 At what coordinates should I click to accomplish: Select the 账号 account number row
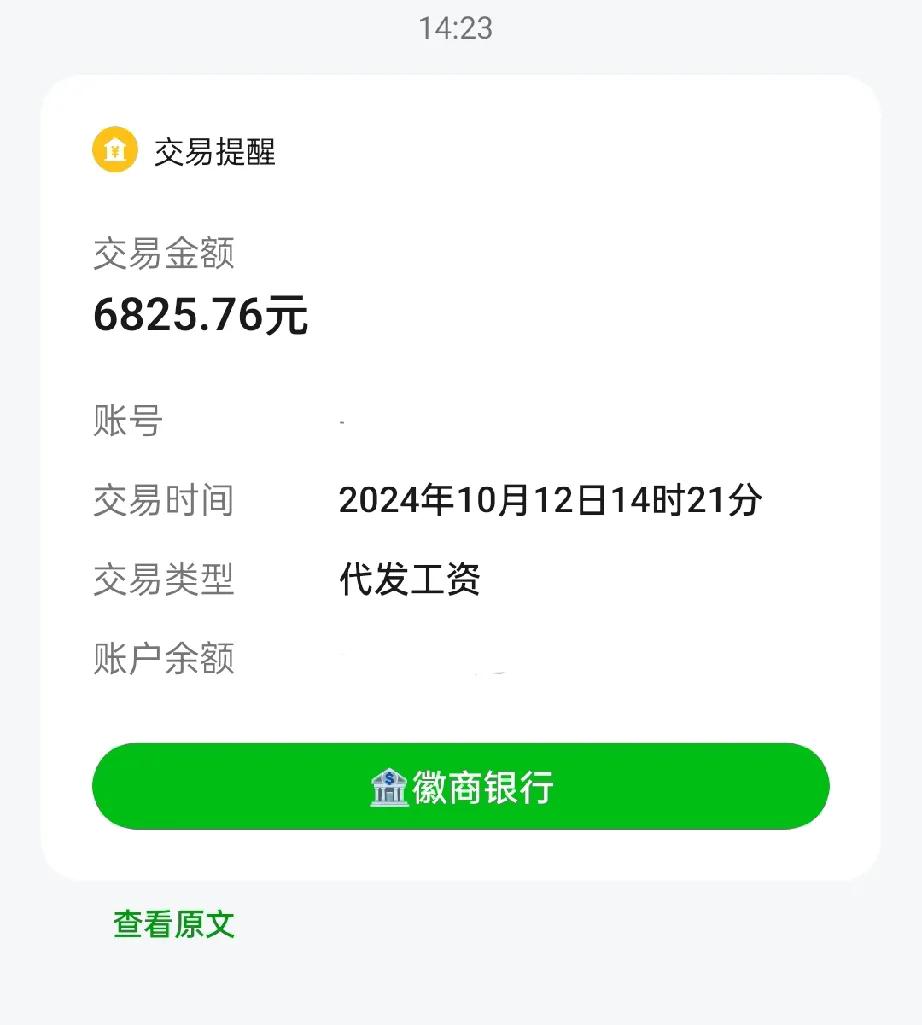pos(124,420)
